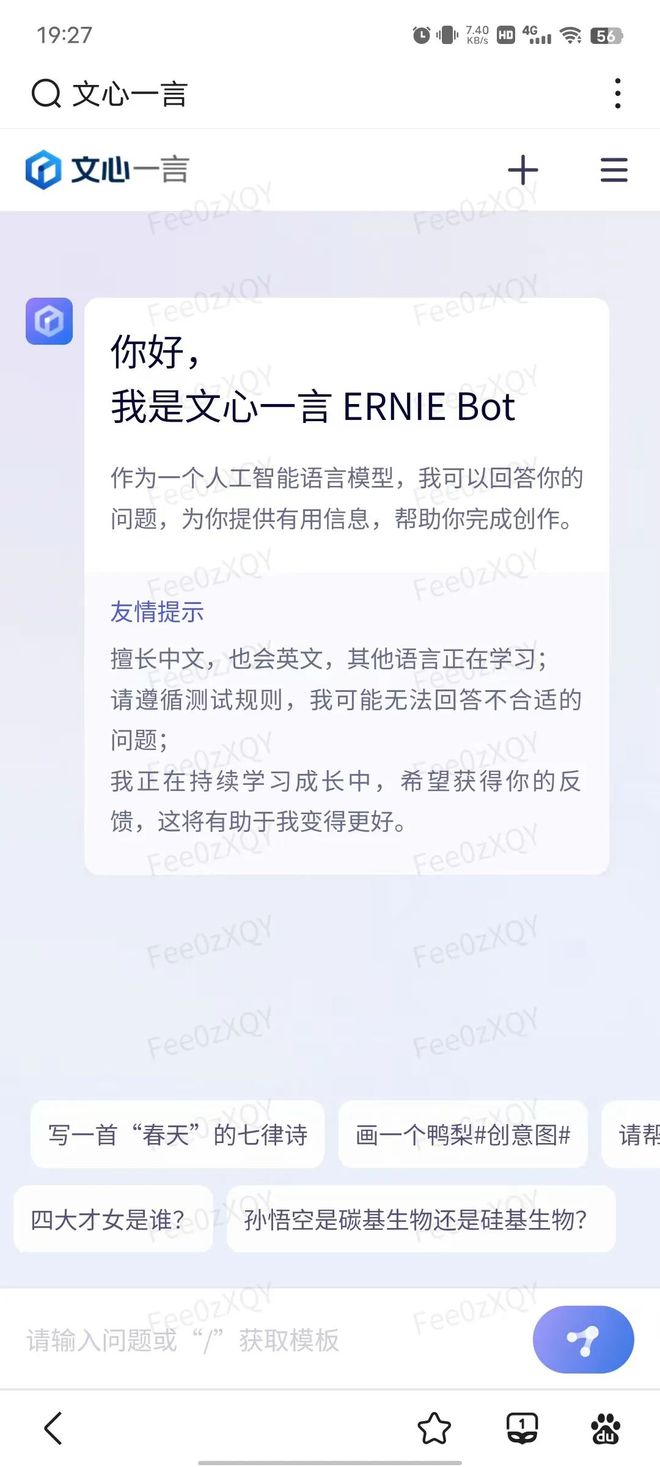This screenshot has width=660, height=1467.
Task: Choose the 画一个鸭梨#创意图# suggestion
Action: point(463,1134)
